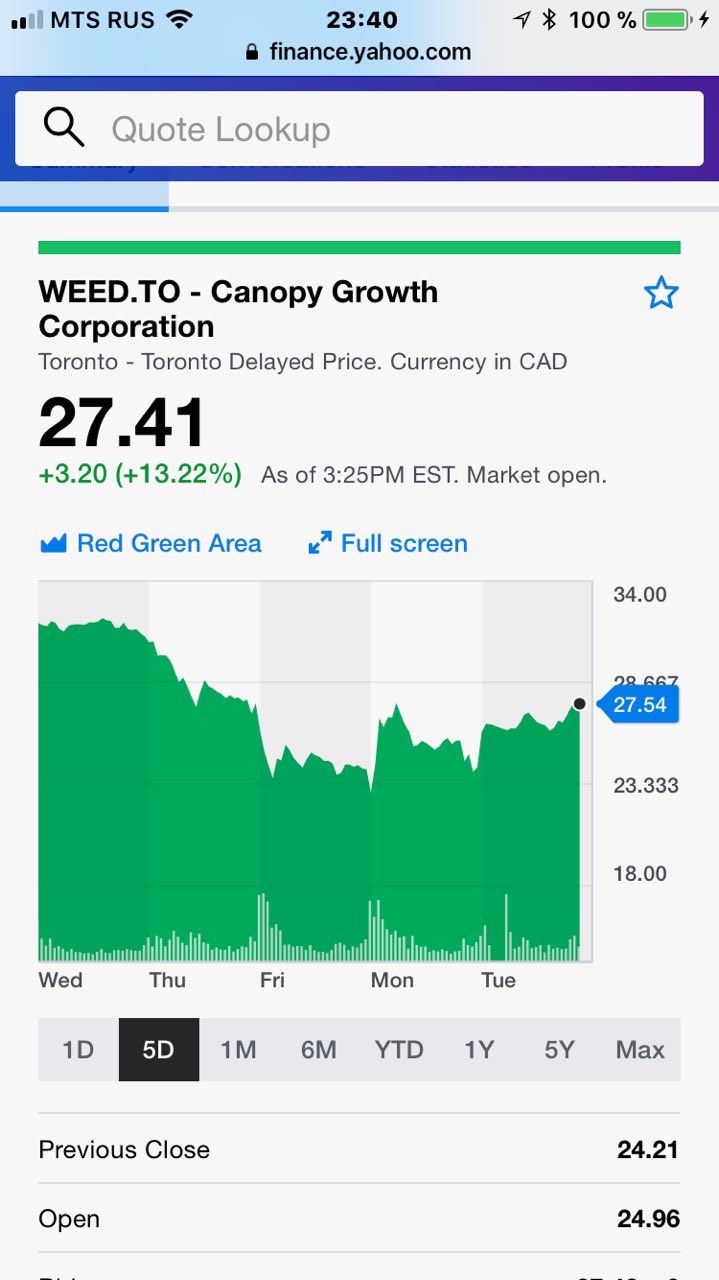Switch chart range to 1Y
The image size is (719, 1280).
[x=479, y=1049]
